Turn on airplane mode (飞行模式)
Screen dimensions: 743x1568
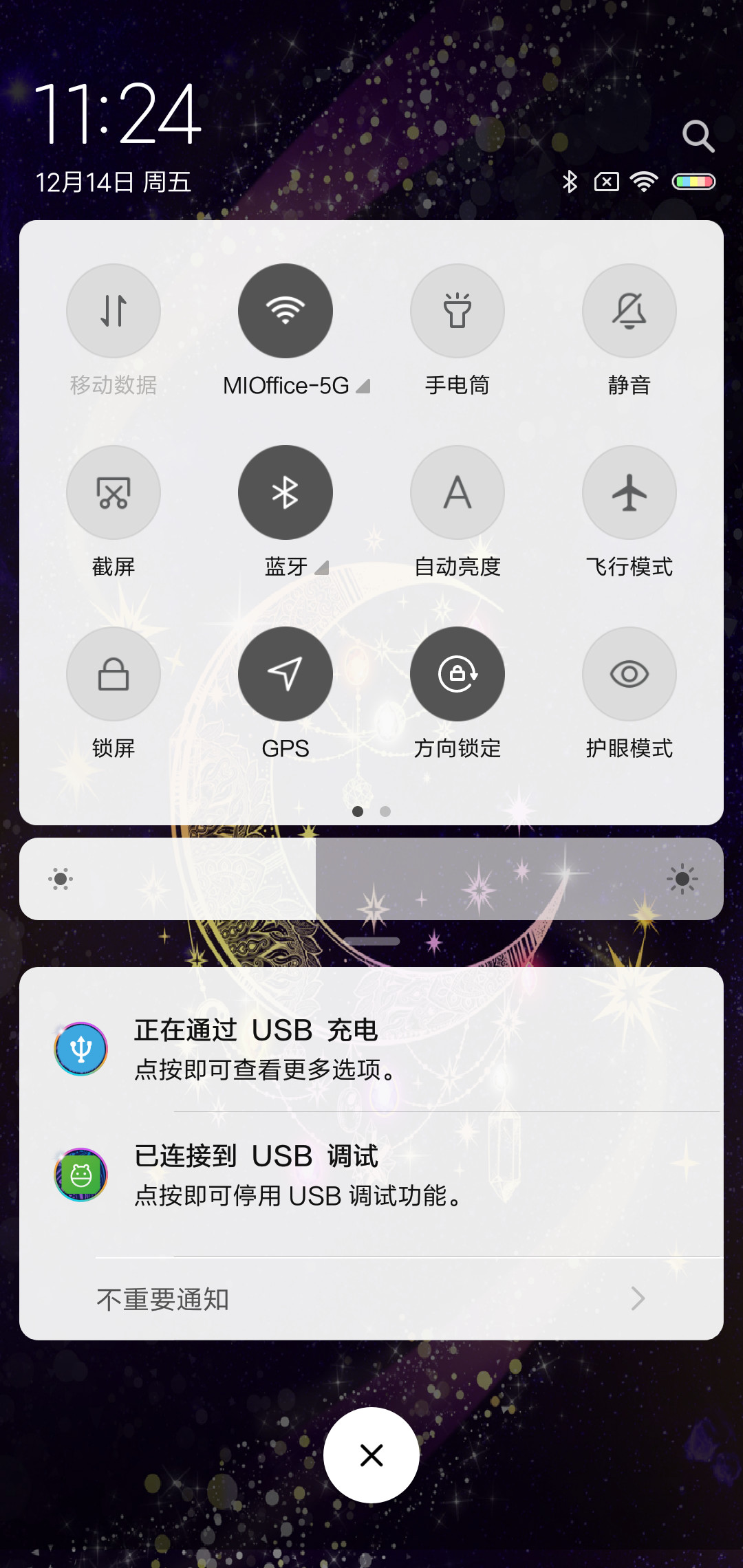(629, 492)
